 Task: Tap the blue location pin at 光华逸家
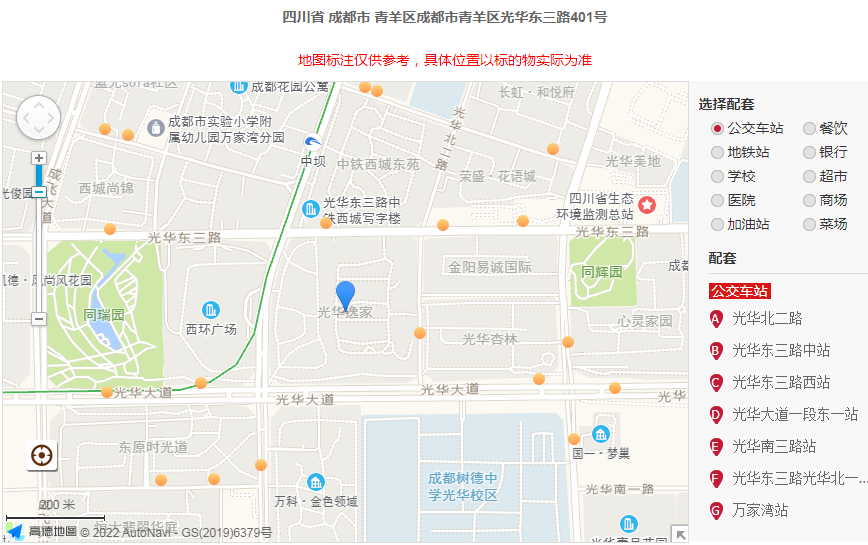click(x=345, y=295)
